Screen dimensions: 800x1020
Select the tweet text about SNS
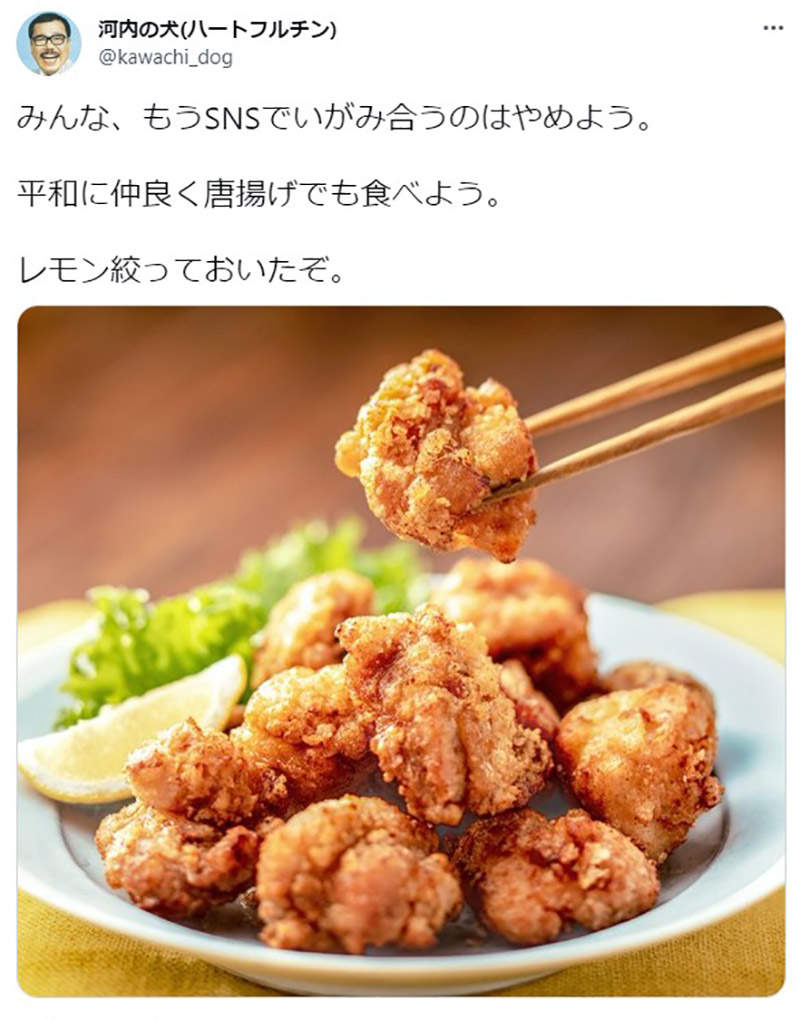[330, 117]
